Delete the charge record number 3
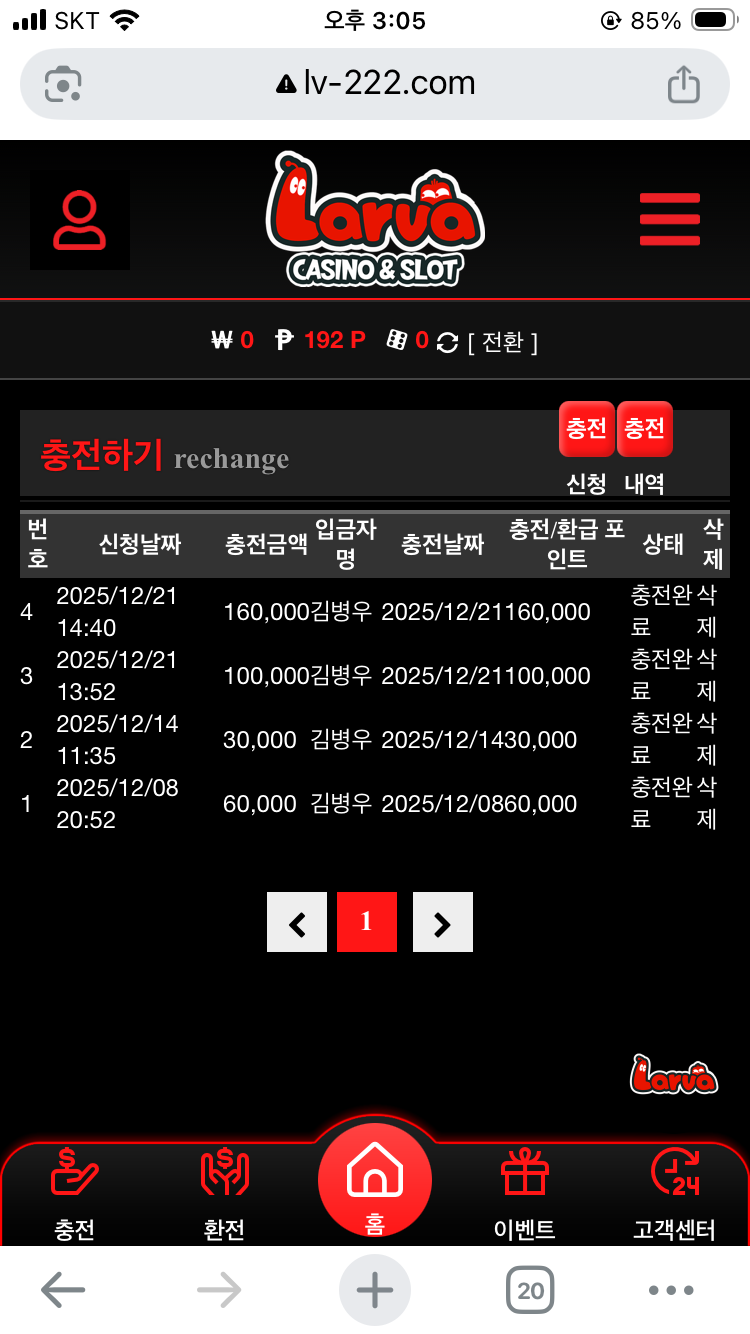 click(x=707, y=675)
